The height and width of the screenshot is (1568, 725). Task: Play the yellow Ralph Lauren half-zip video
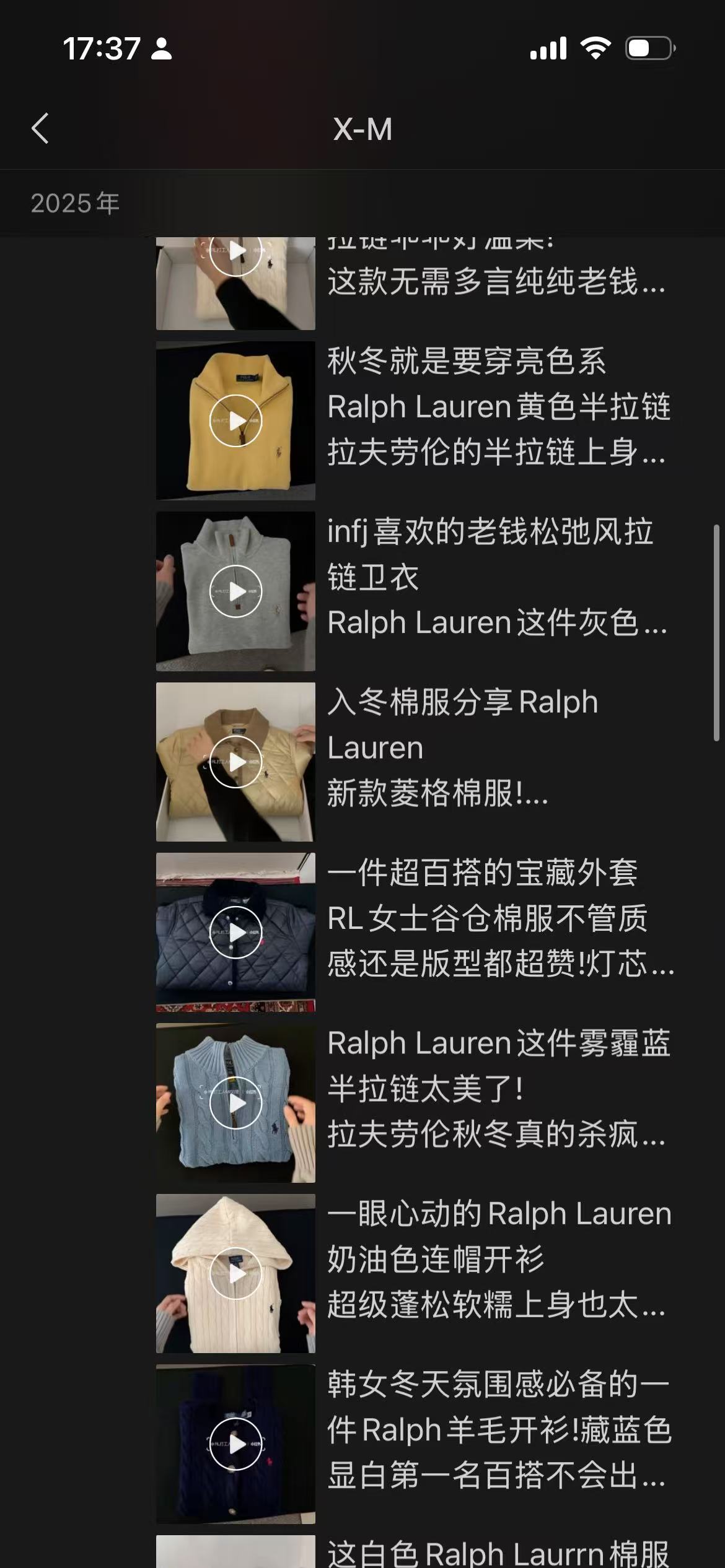coord(235,420)
